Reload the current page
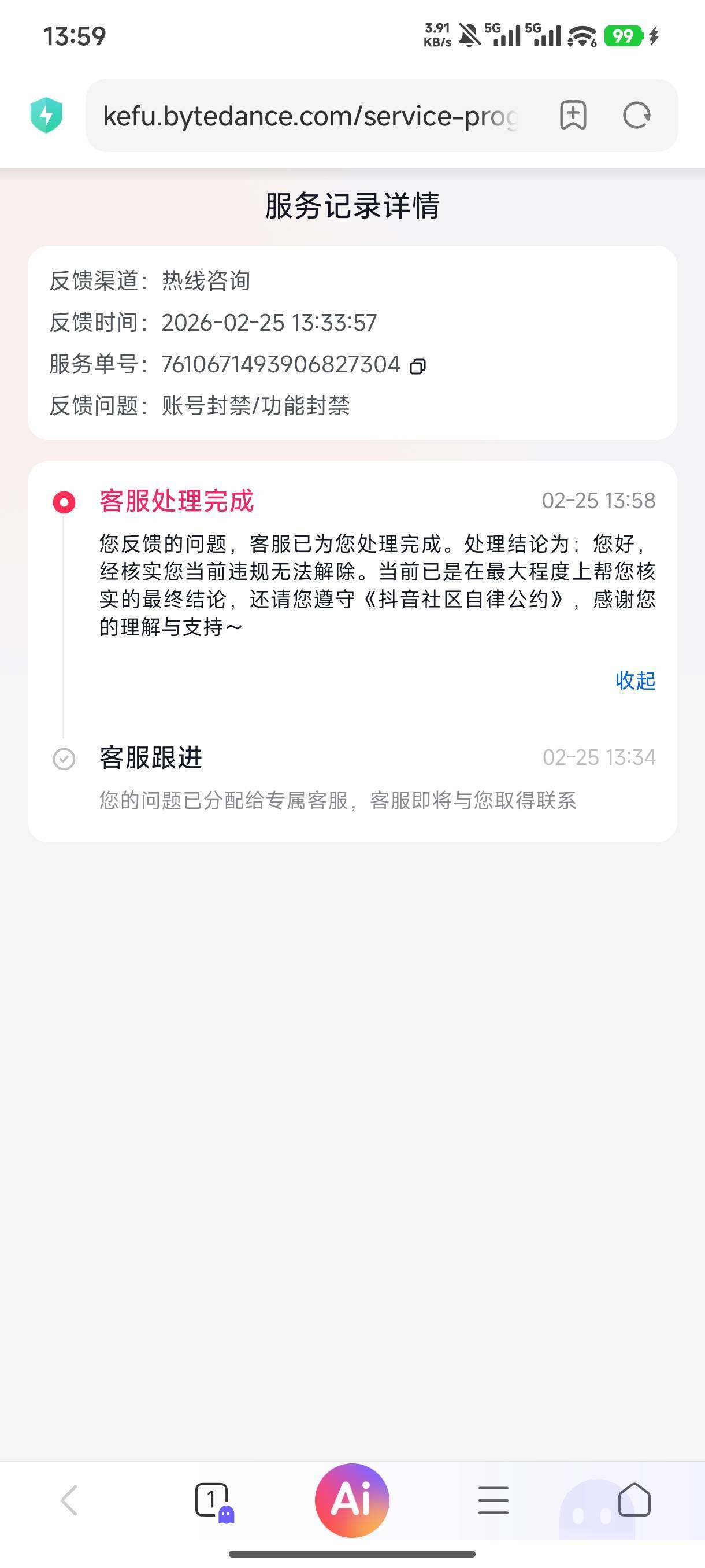This screenshot has width=705, height=1568. (x=637, y=115)
